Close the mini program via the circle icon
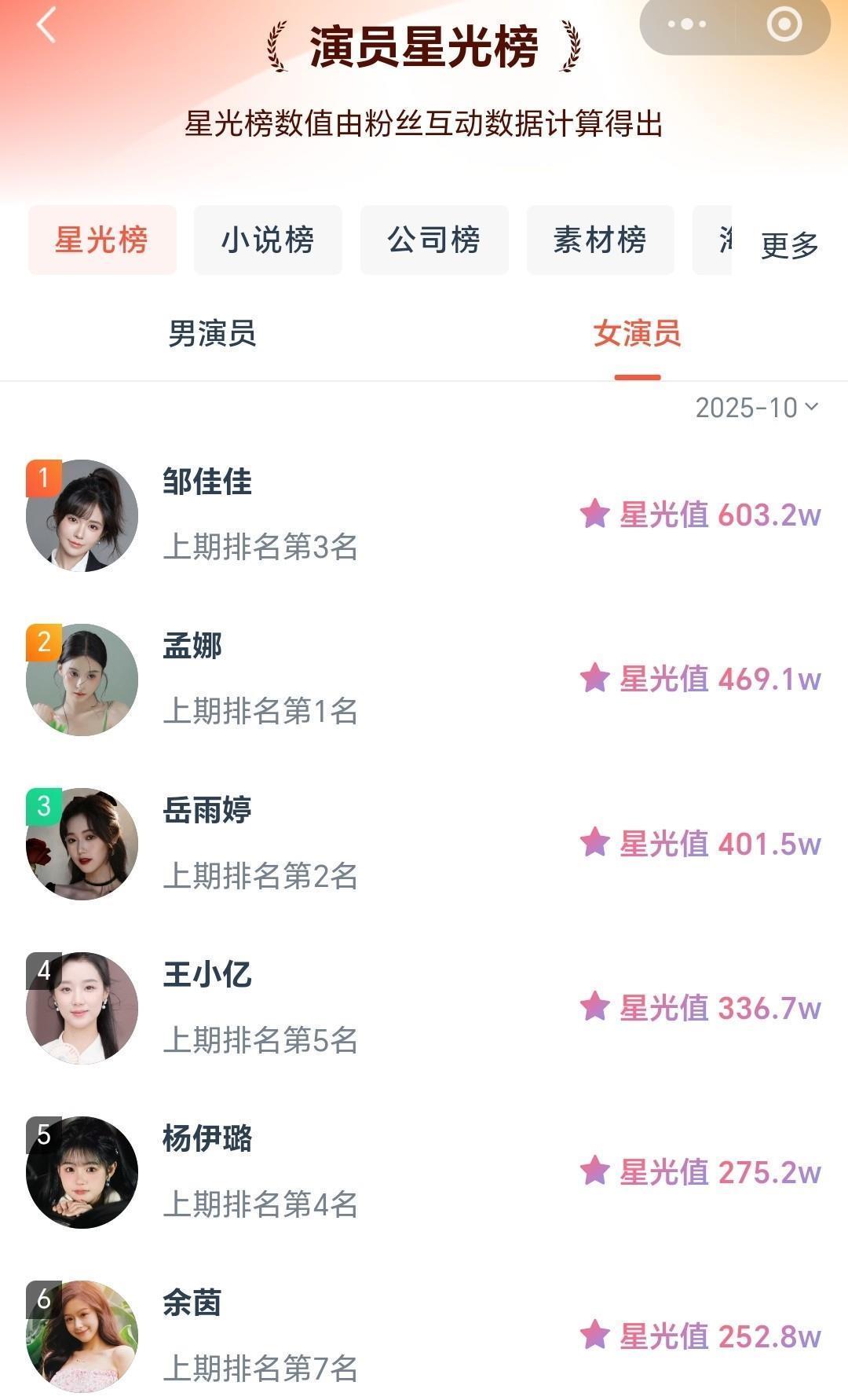Screen dimensions: 848x1400 784,24
